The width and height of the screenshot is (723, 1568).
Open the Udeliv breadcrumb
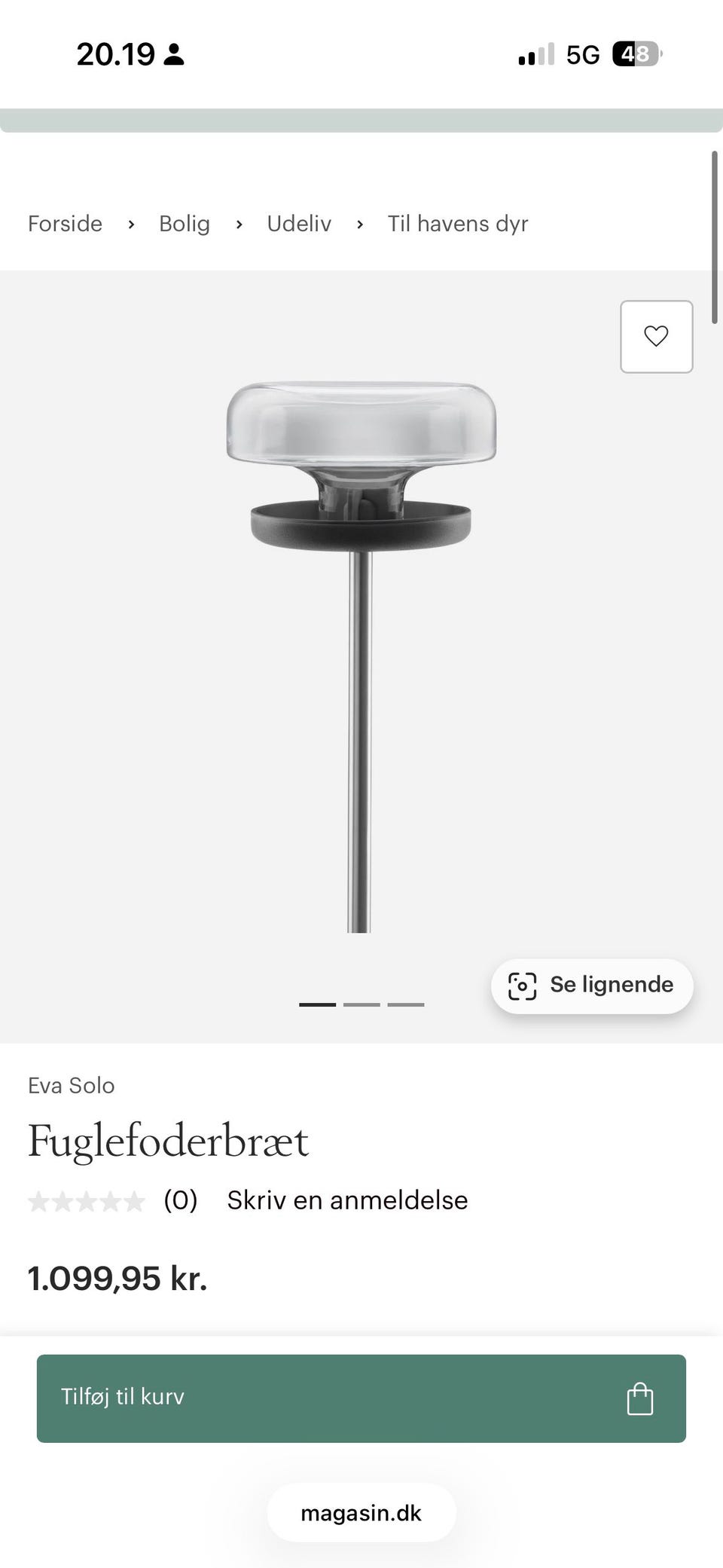(x=299, y=224)
